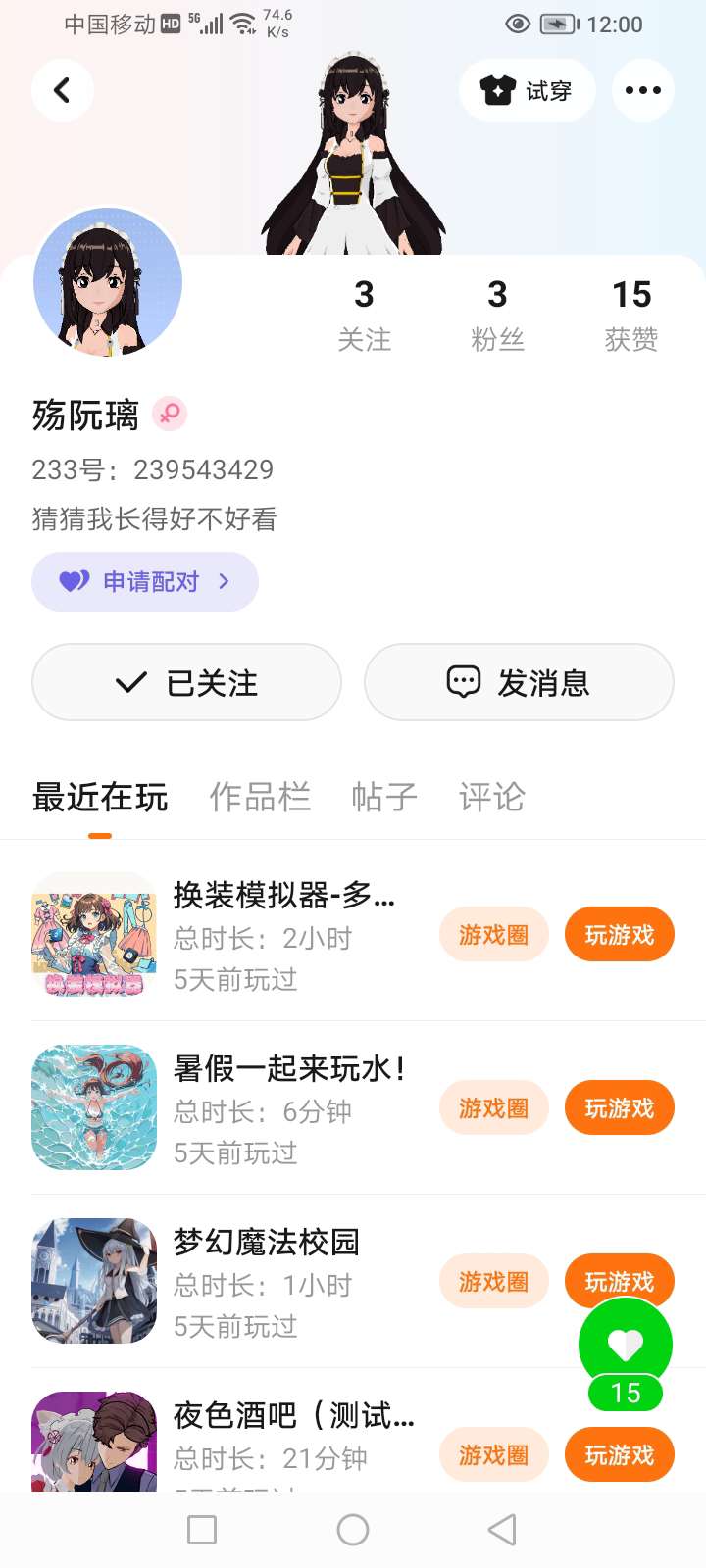View the 粉丝 followers list
The width and height of the screenshot is (706, 1568).
pyautogui.click(x=497, y=314)
